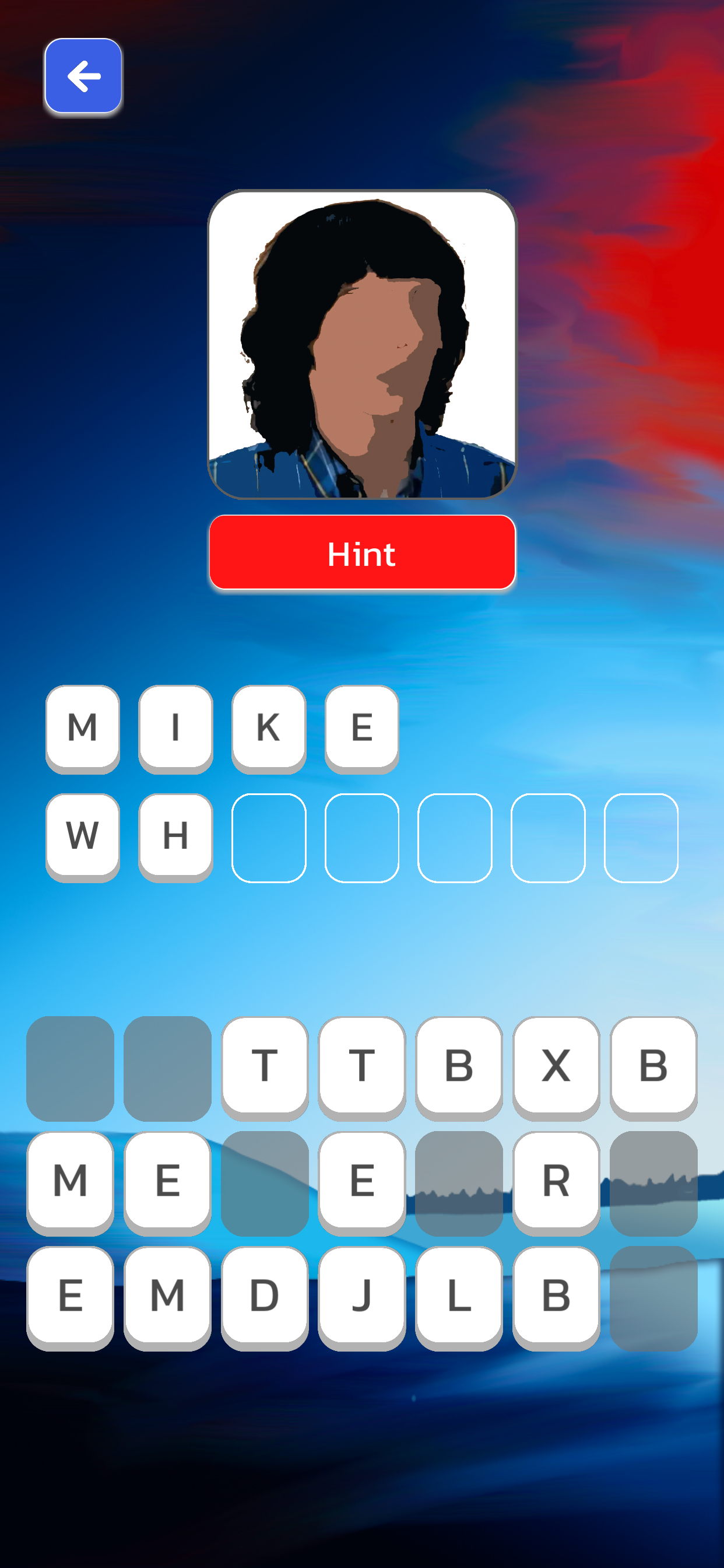This screenshot has height=1568, width=724.
Task: Go back using the arrow button
Action: coord(83,76)
